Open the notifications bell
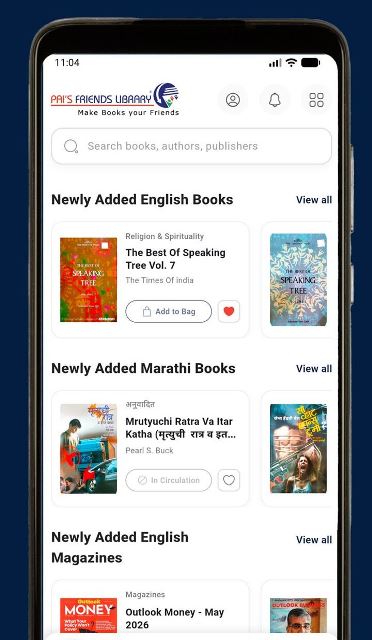Screen dimensions: 372x640 [275, 100]
